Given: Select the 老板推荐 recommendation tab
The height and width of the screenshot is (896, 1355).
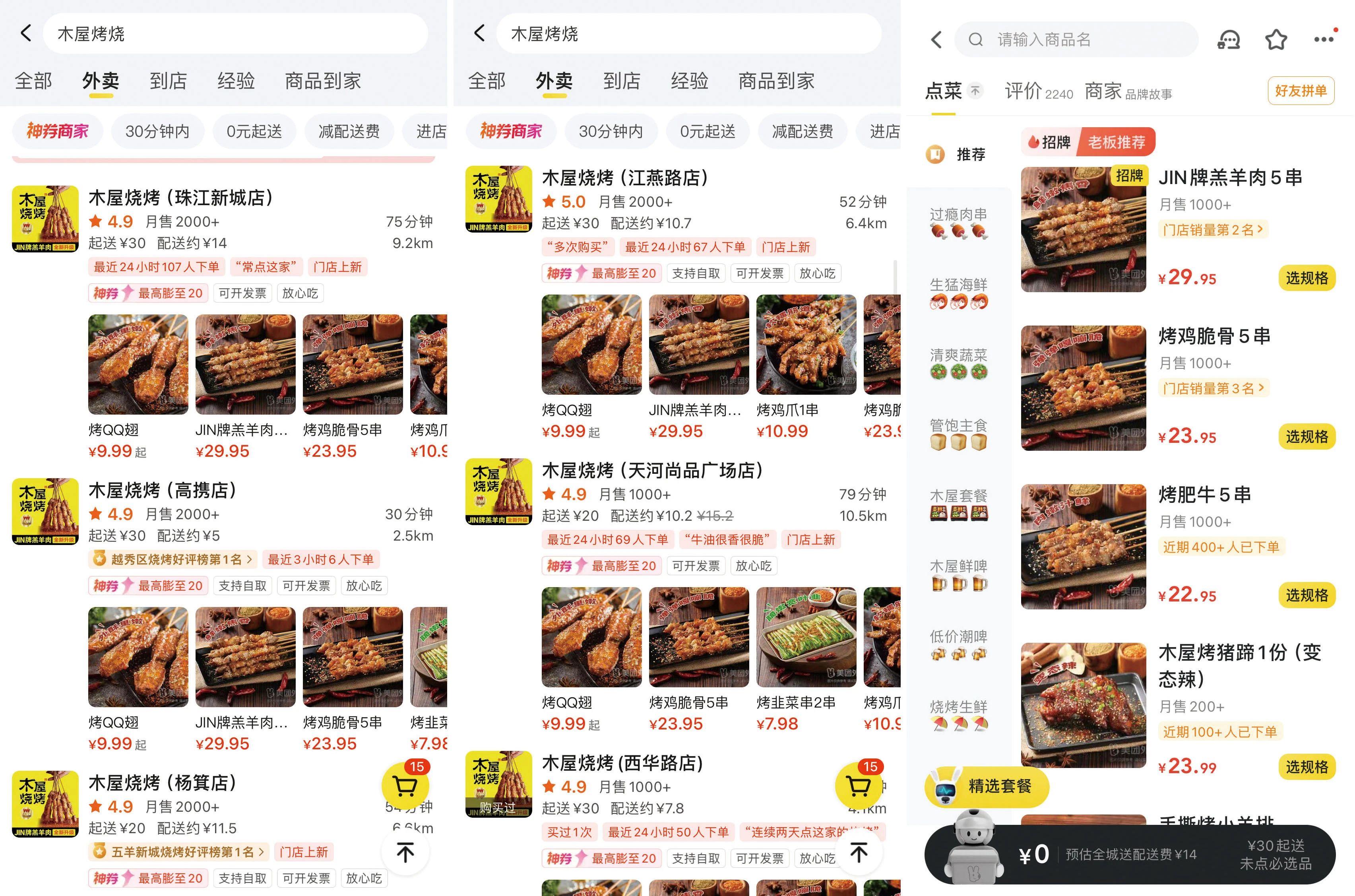Looking at the screenshot, I should tap(1116, 142).
